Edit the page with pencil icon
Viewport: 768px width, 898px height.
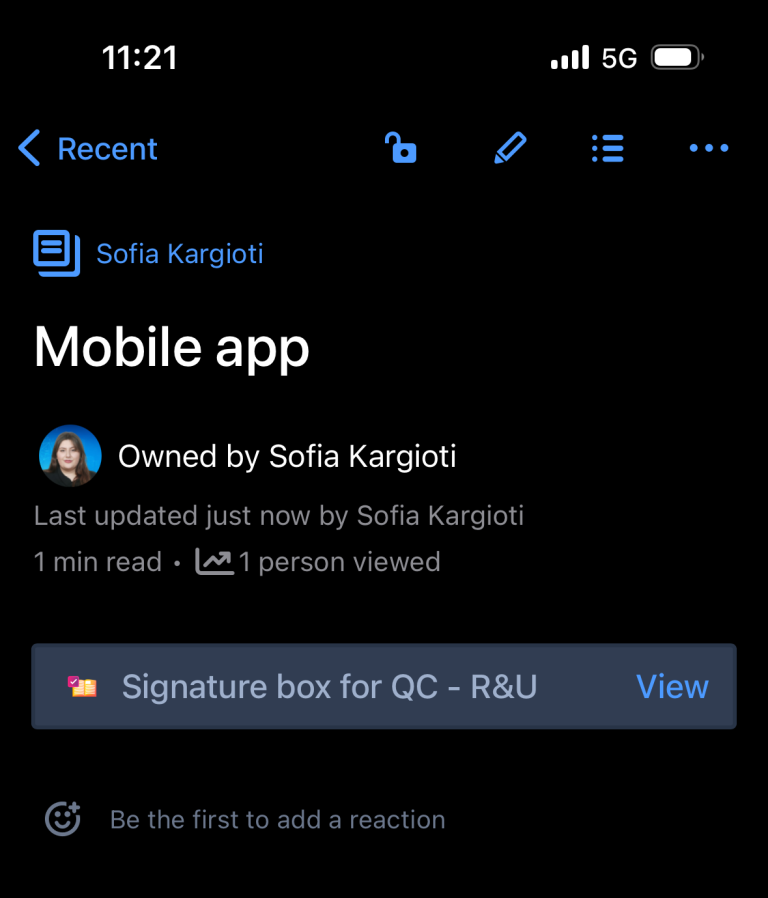pyautogui.click(x=509, y=149)
